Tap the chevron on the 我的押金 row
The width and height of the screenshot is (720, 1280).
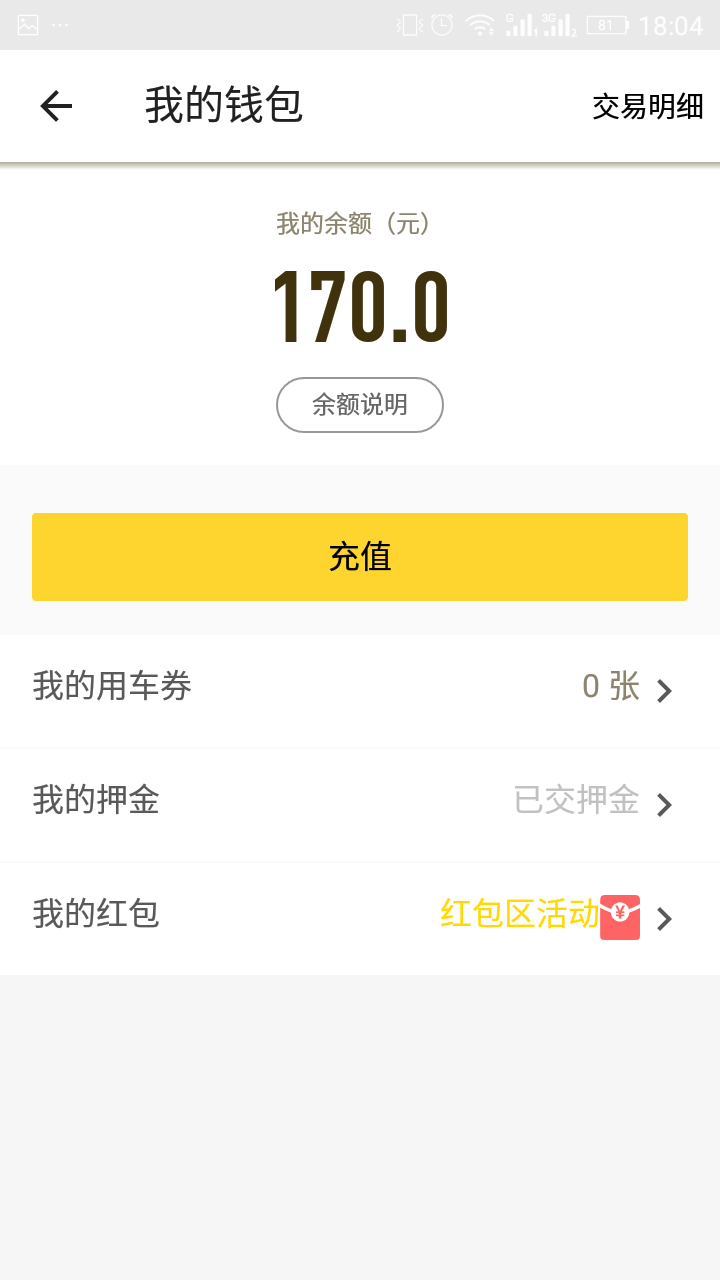click(x=664, y=805)
